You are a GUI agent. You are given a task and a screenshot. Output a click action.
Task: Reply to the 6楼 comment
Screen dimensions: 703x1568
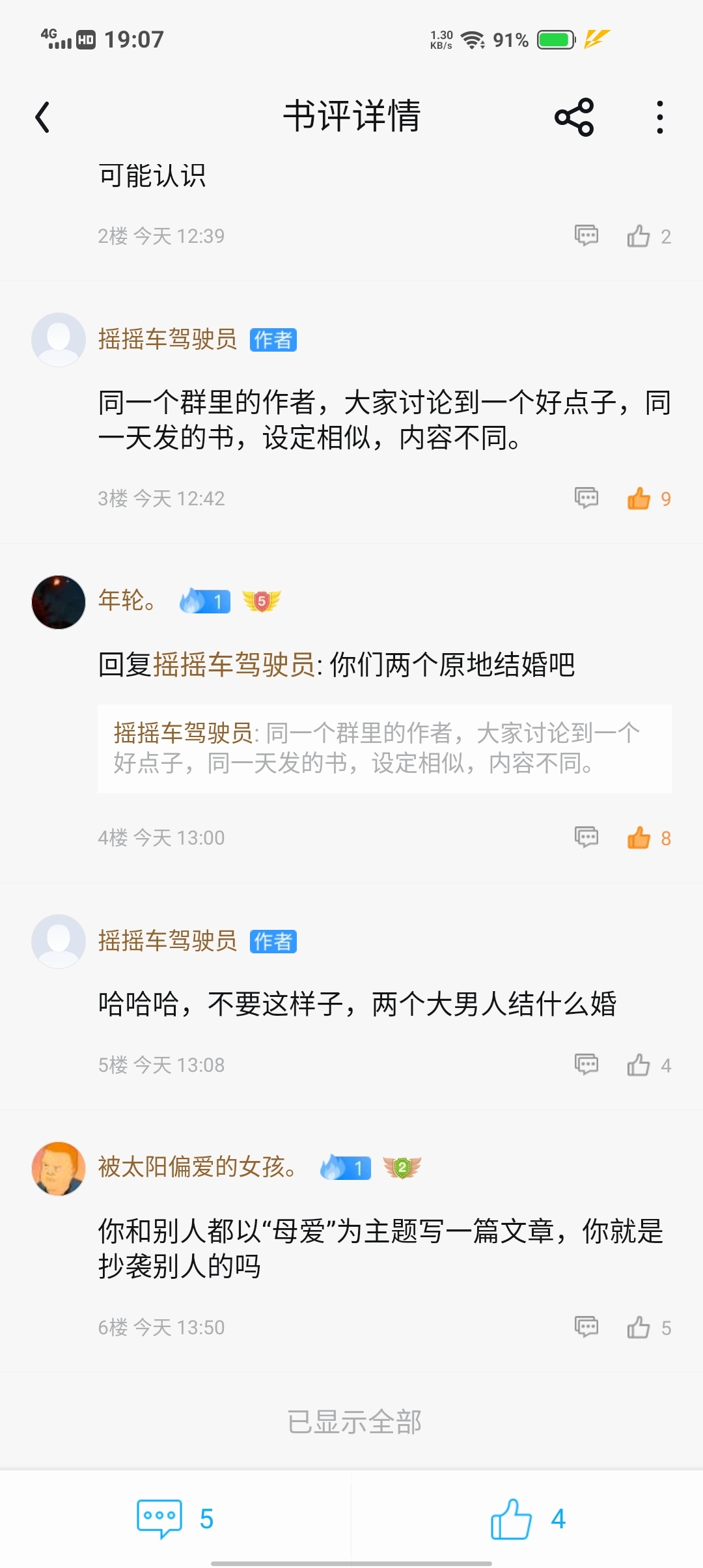[x=586, y=1326]
